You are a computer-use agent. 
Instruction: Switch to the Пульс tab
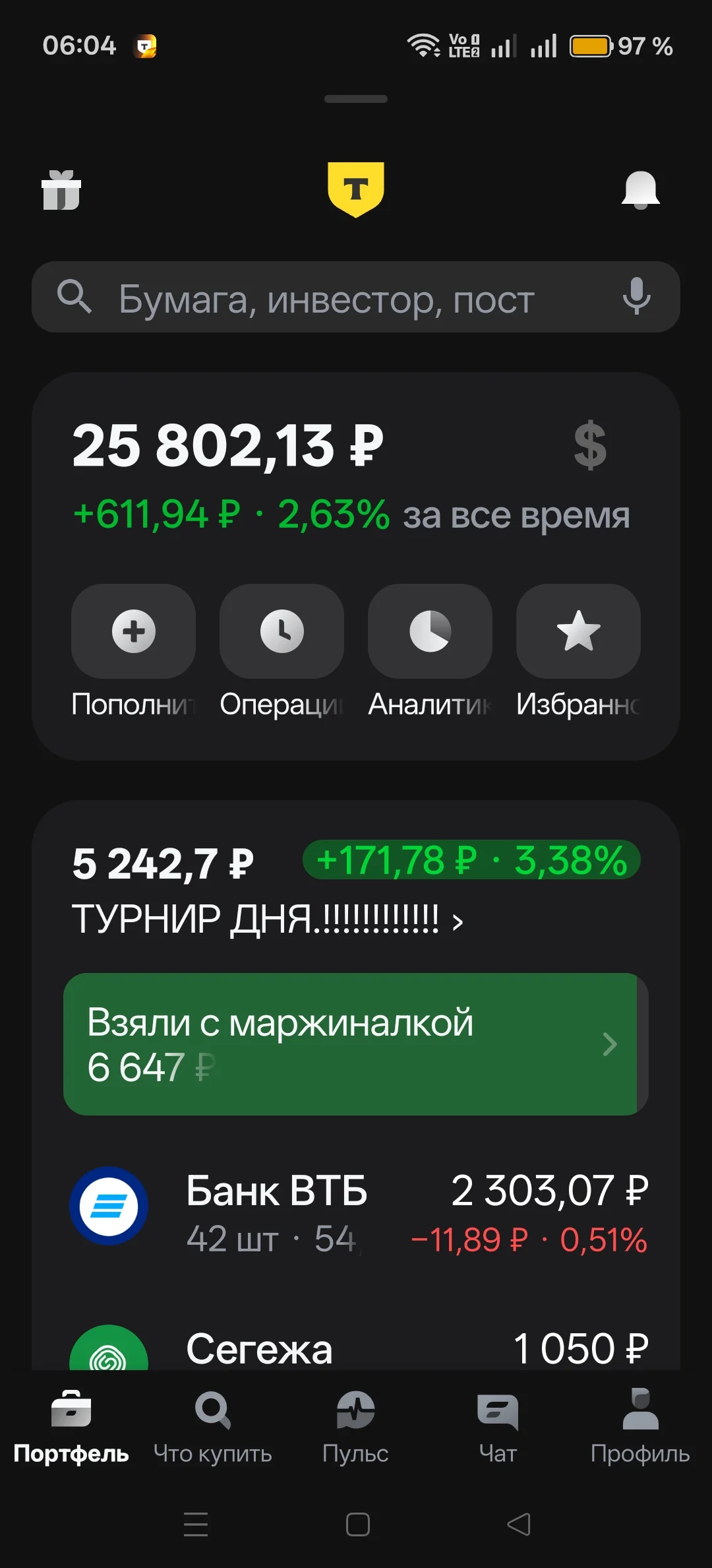[x=355, y=1427]
